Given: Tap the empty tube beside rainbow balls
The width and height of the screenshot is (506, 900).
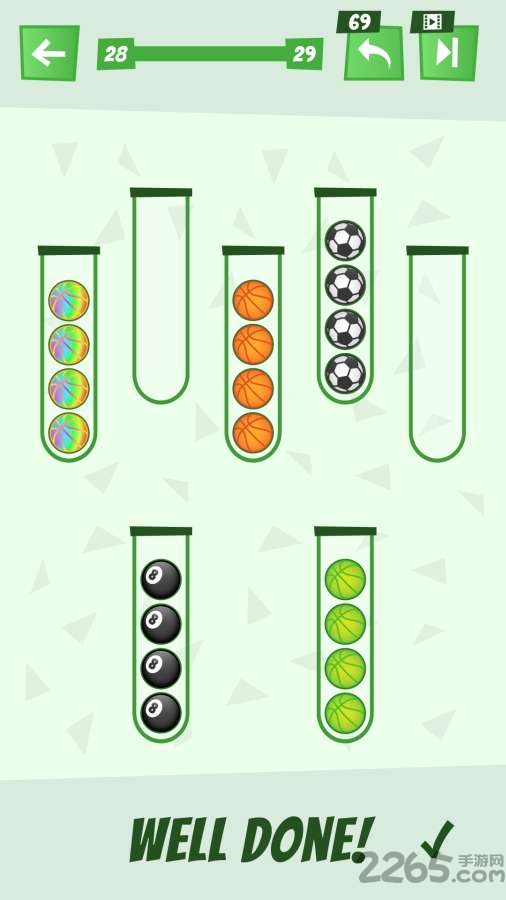Looking at the screenshot, I should click(x=161, y=296).
